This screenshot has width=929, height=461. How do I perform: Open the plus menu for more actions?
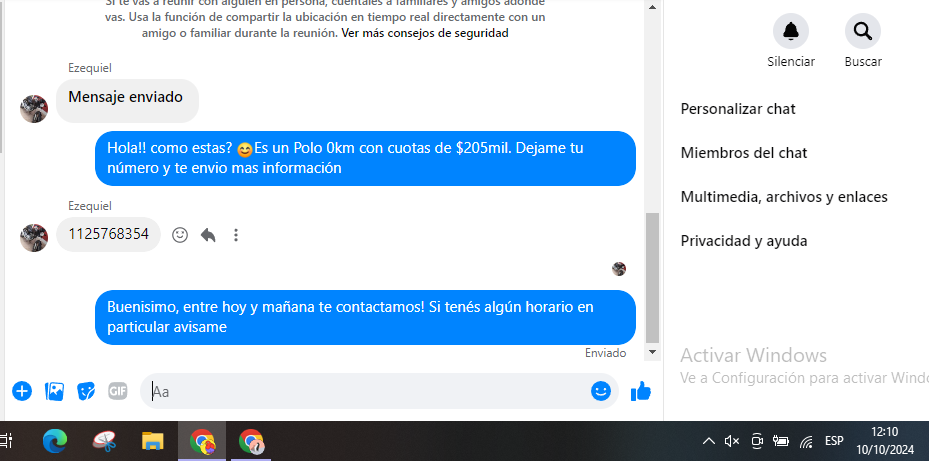[22, 391]
